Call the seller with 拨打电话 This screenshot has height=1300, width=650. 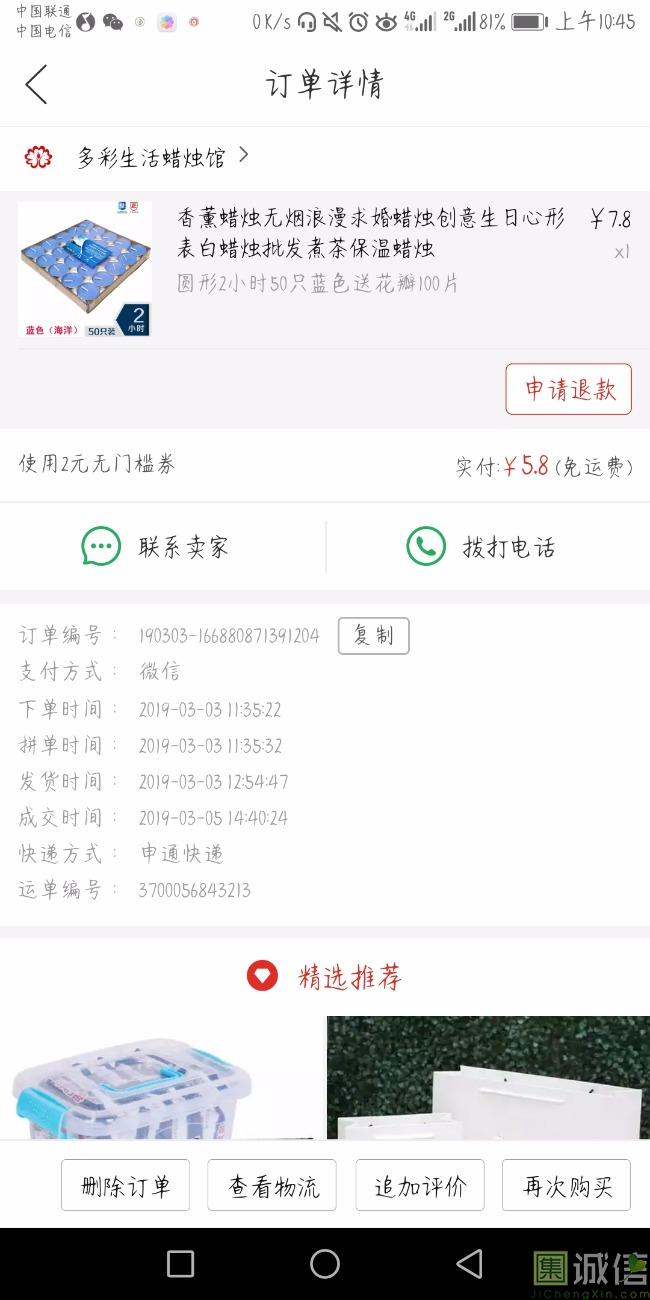tap(481, 547)
